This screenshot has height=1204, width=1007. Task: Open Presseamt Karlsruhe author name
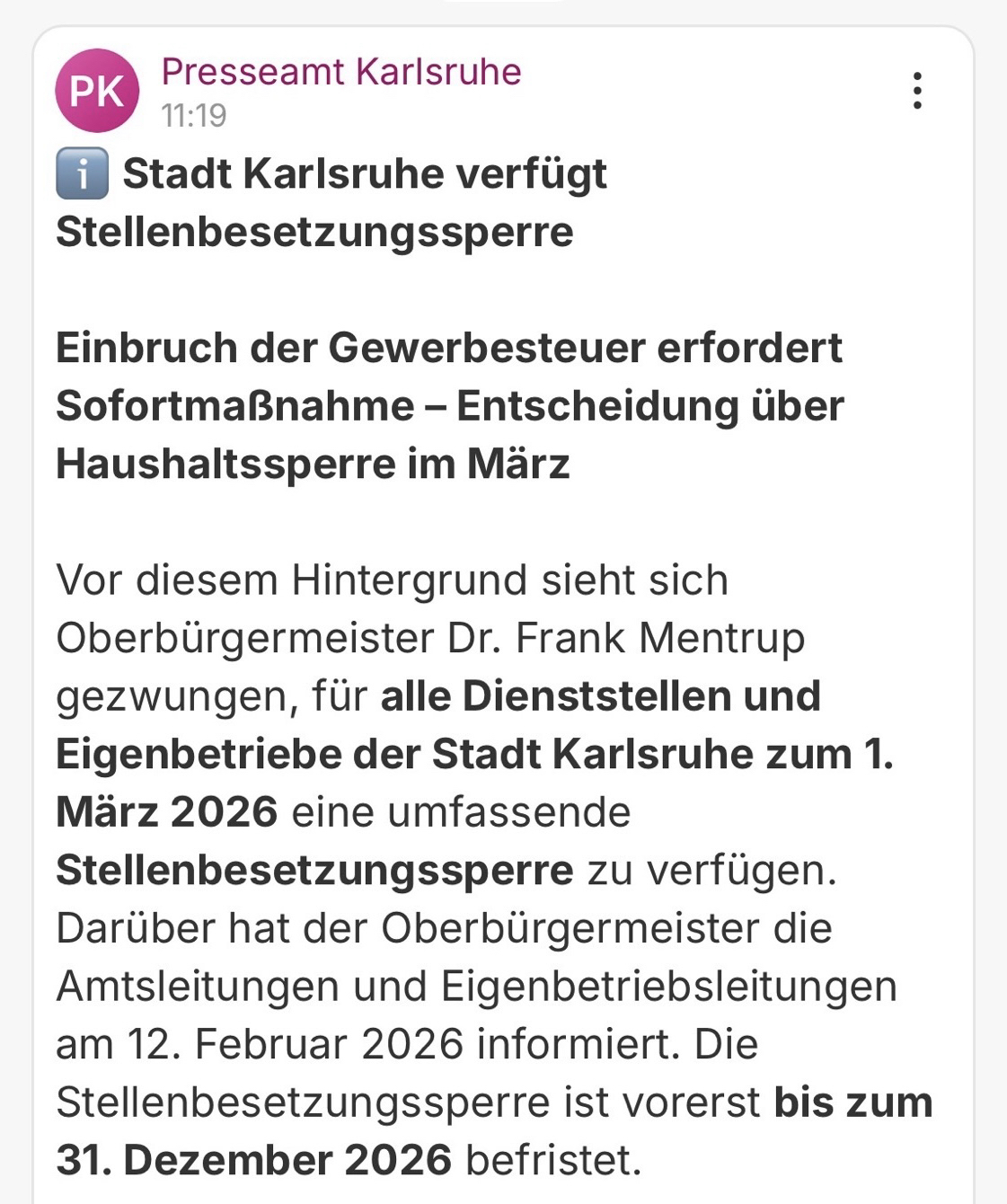coord(341,72)
